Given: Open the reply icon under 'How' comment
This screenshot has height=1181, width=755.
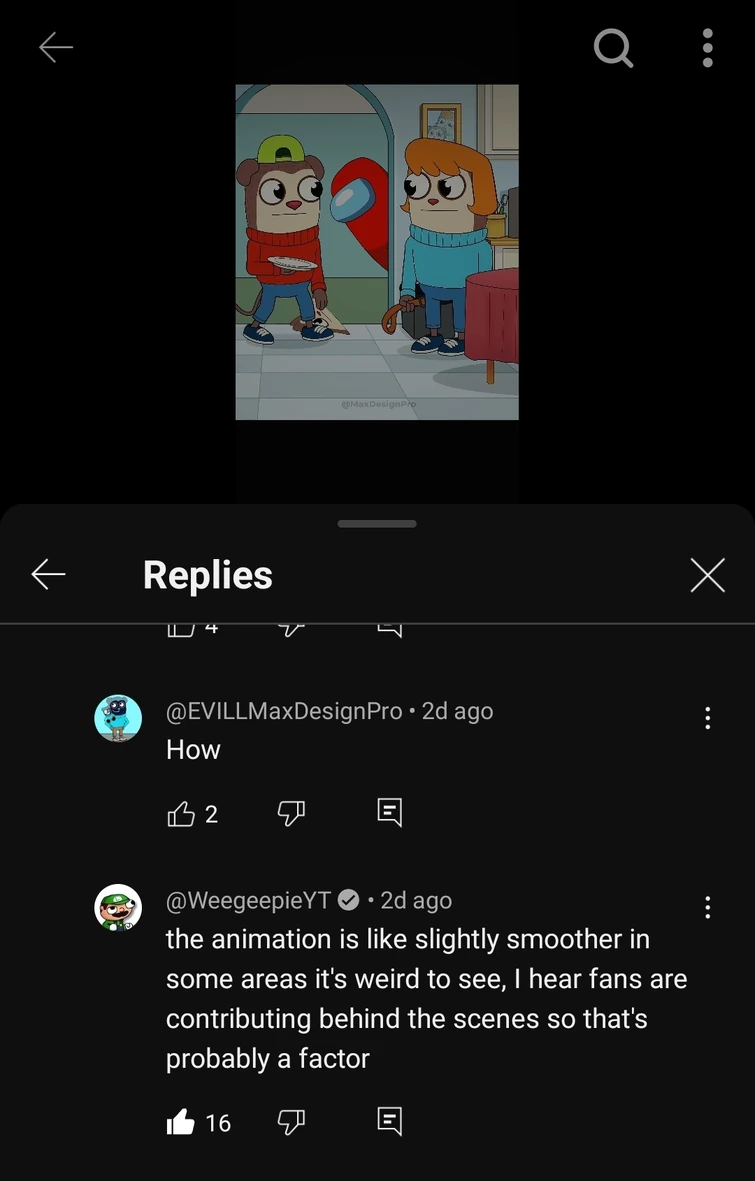Looking at the screenshot, I should (x=389, y=813).
